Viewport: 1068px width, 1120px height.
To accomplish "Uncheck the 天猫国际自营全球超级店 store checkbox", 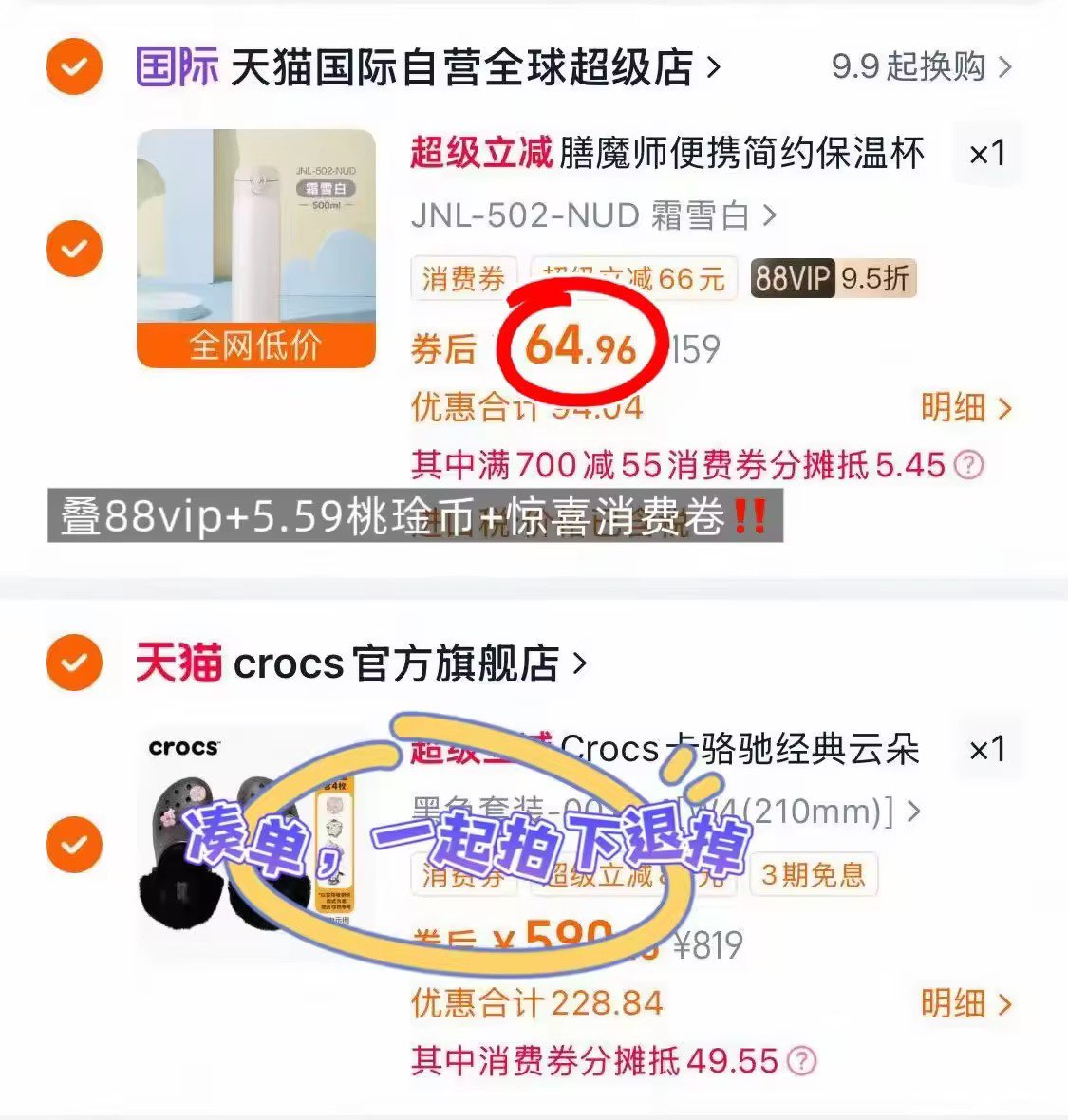I will (x=74, y=67).
